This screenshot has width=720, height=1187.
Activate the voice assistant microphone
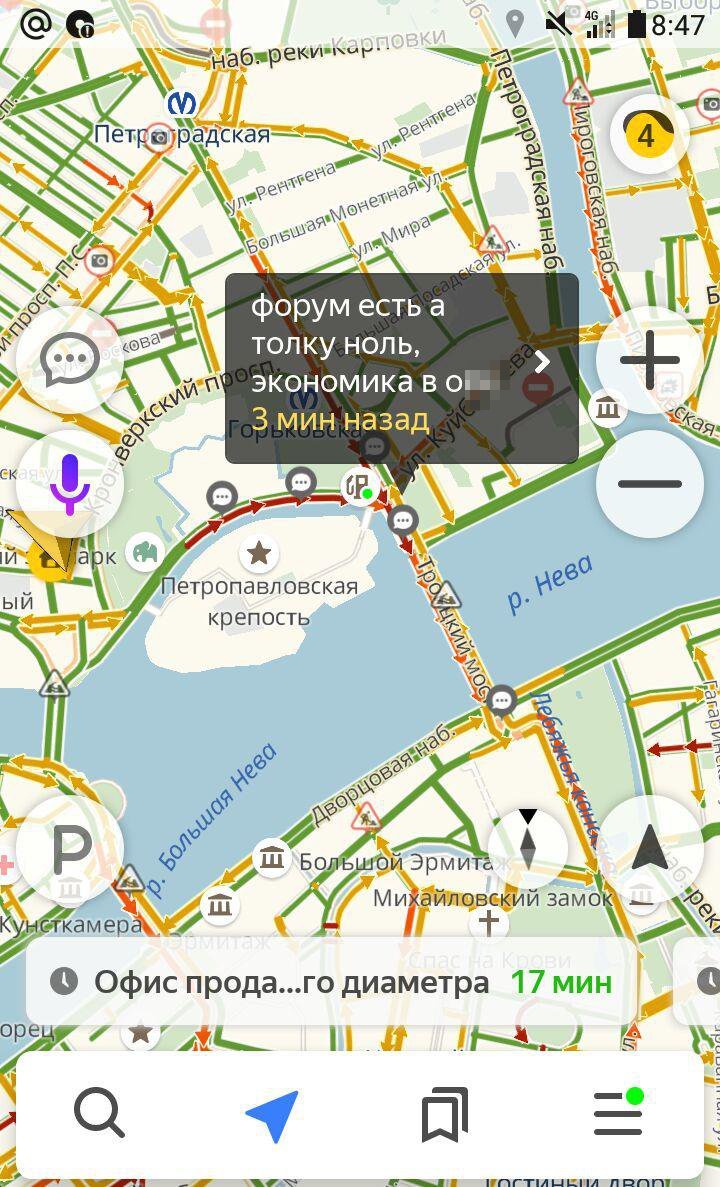click(69, 484)
